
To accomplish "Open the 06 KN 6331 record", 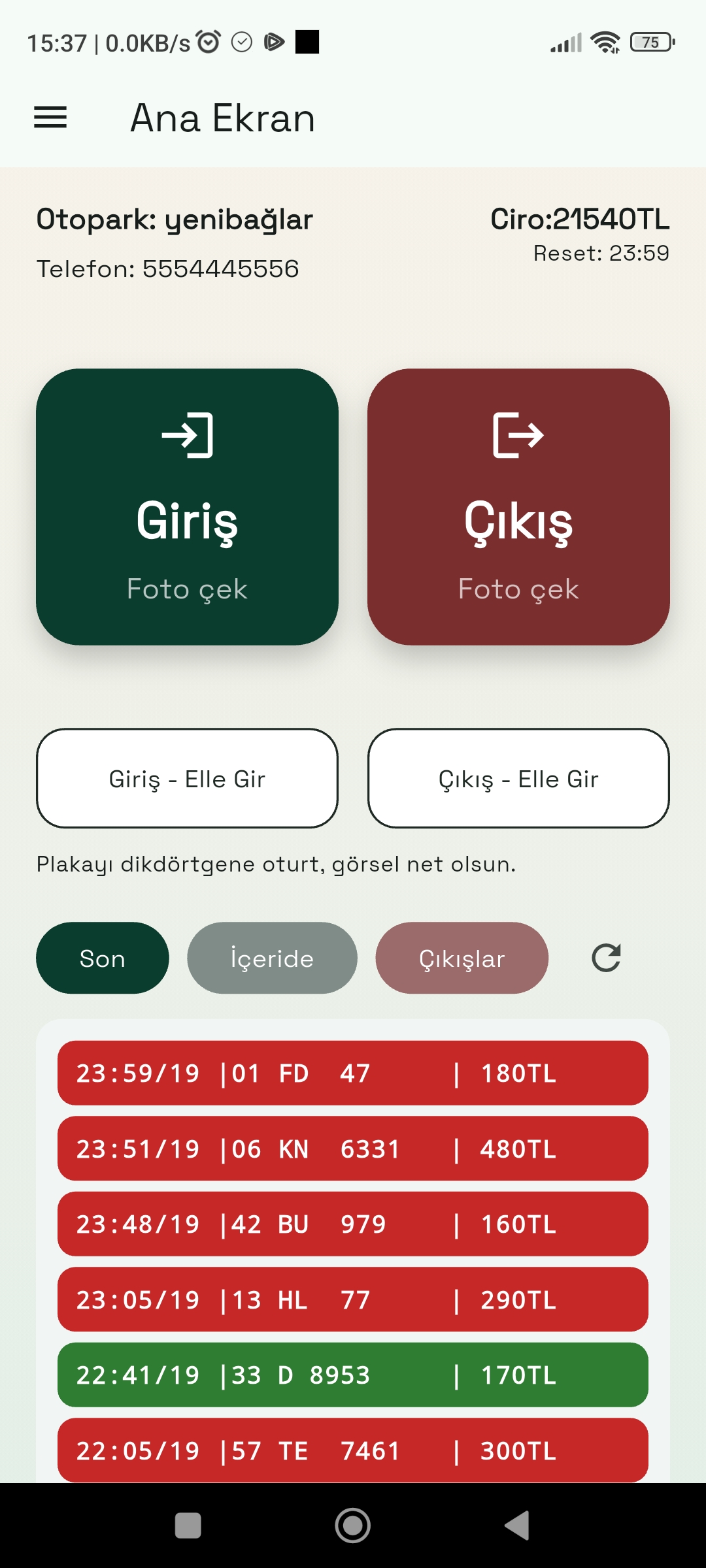I will (353, 1149).
